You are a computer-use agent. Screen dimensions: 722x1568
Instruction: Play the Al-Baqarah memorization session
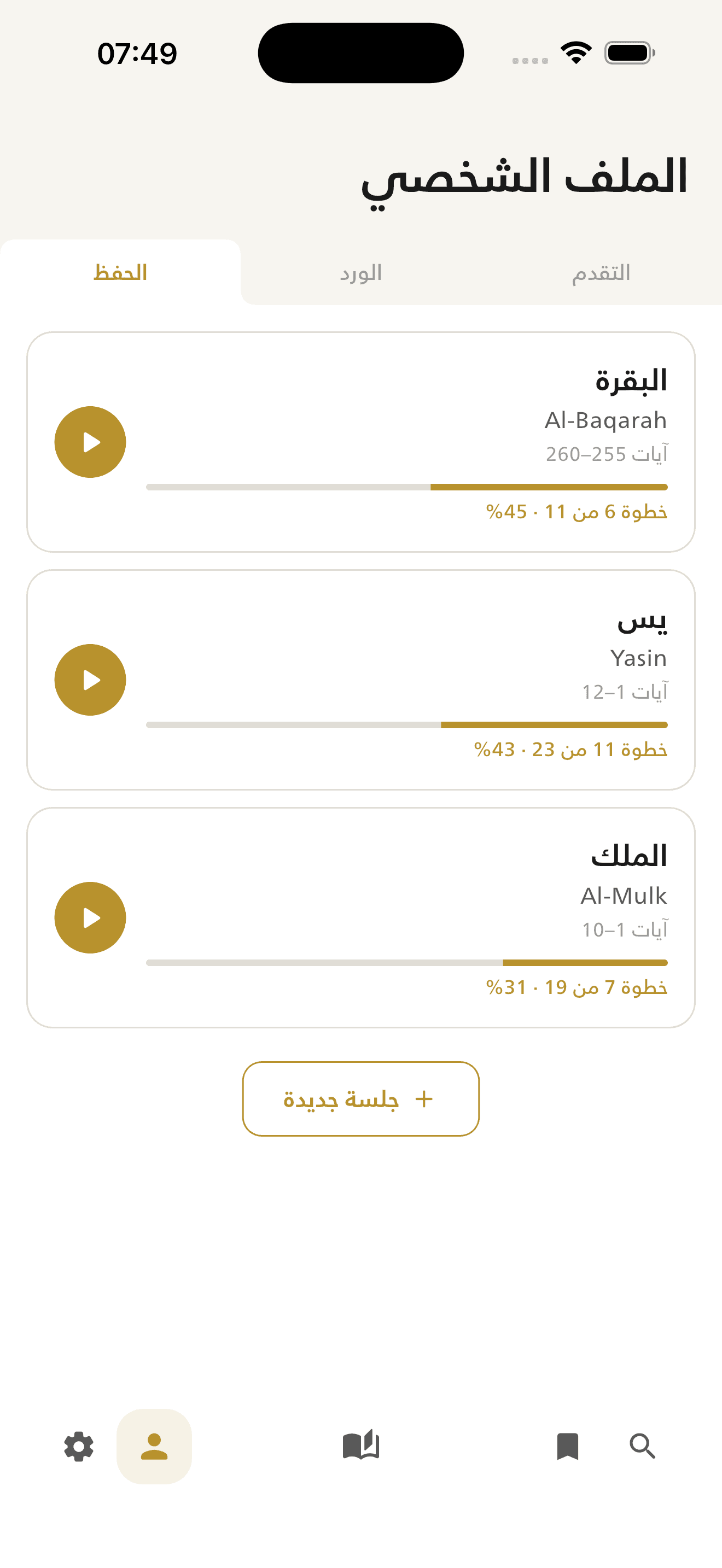pos(90,441)
